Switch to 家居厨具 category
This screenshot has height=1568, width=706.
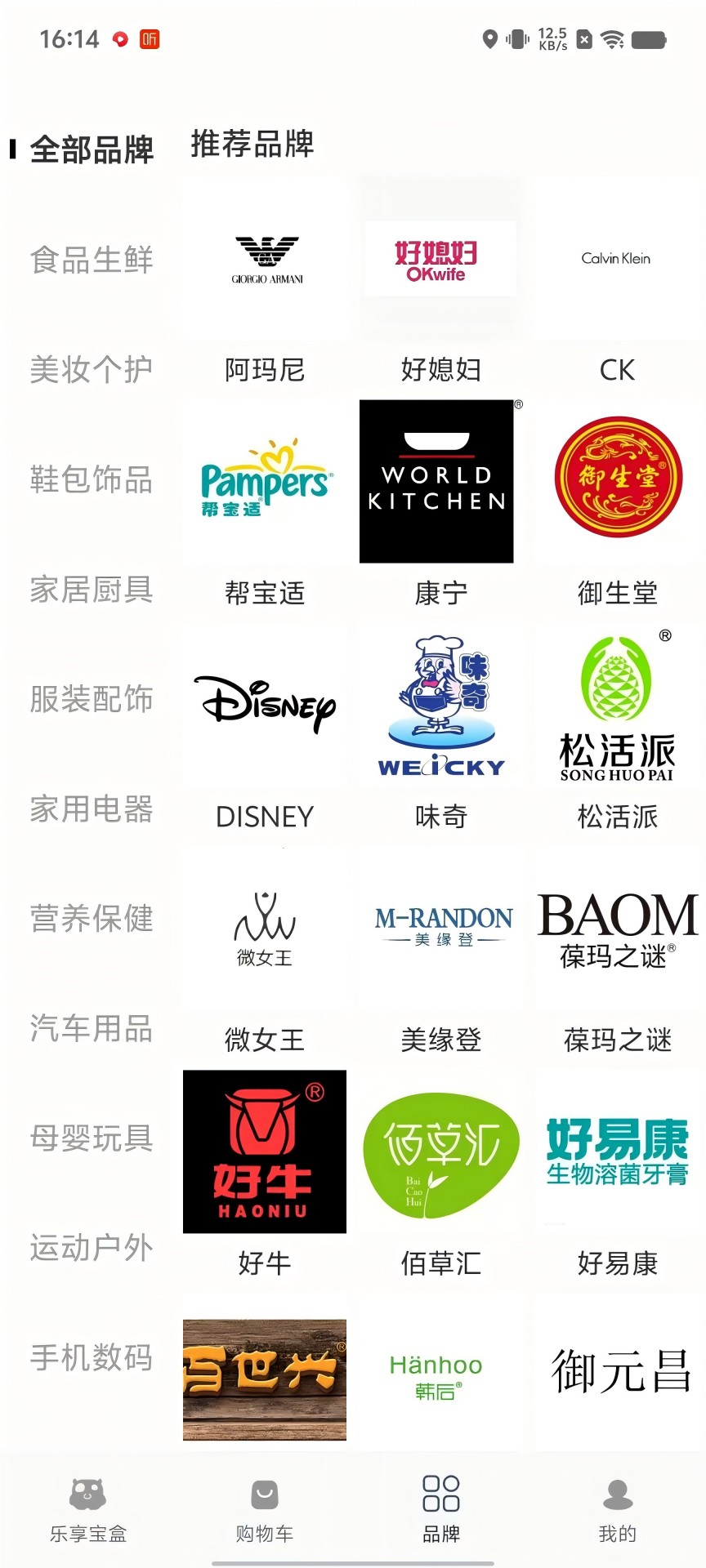92,589
